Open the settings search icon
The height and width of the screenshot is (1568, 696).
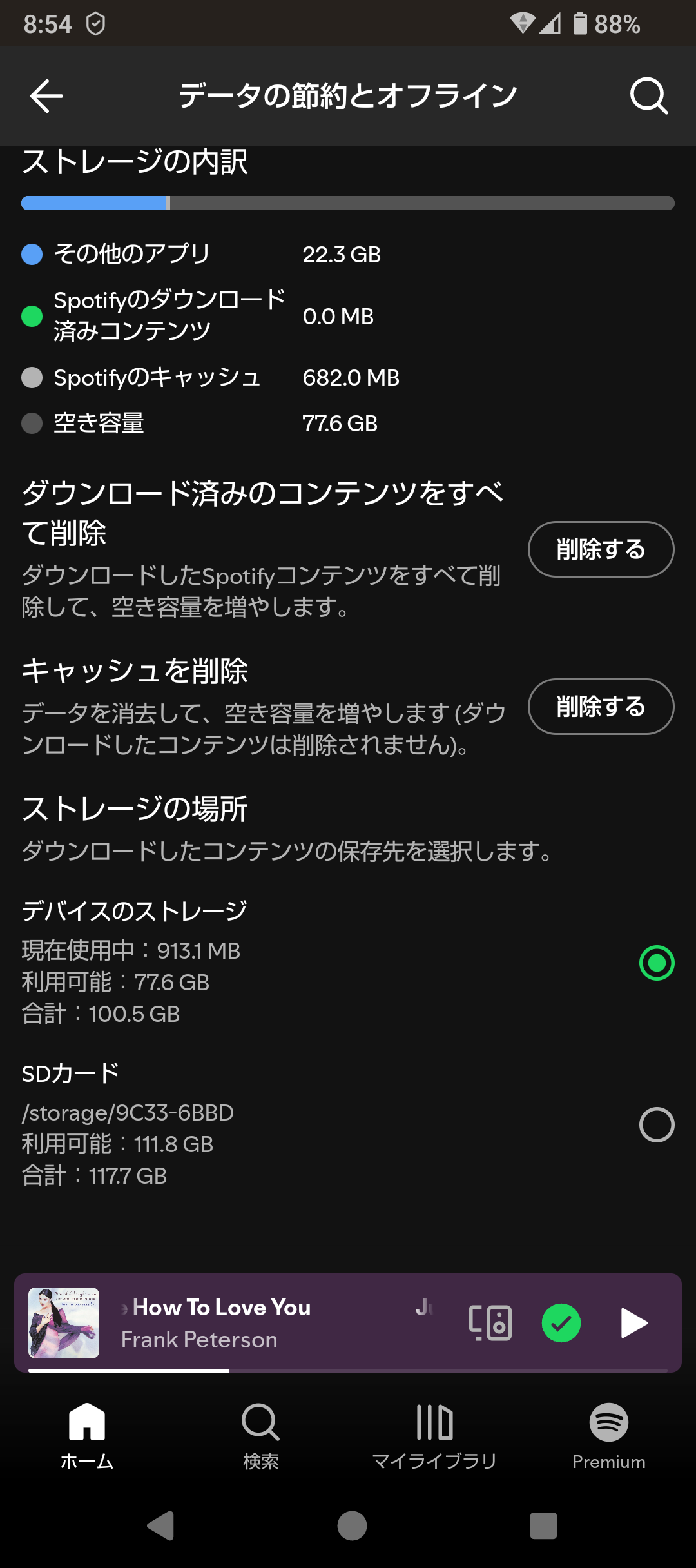648,96
